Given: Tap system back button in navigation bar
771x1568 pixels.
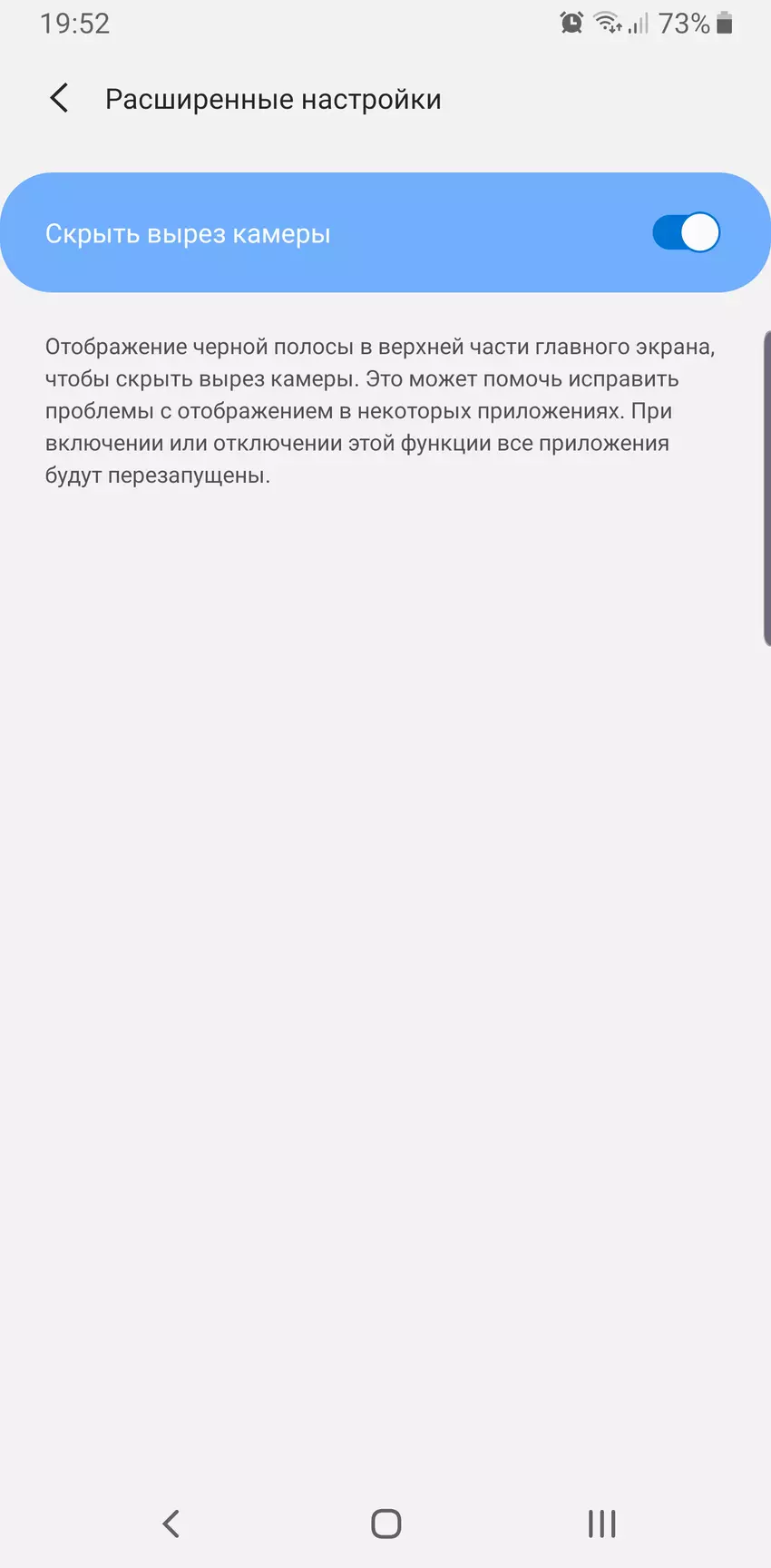Looking at the screenshot, I should point(171,1524).
